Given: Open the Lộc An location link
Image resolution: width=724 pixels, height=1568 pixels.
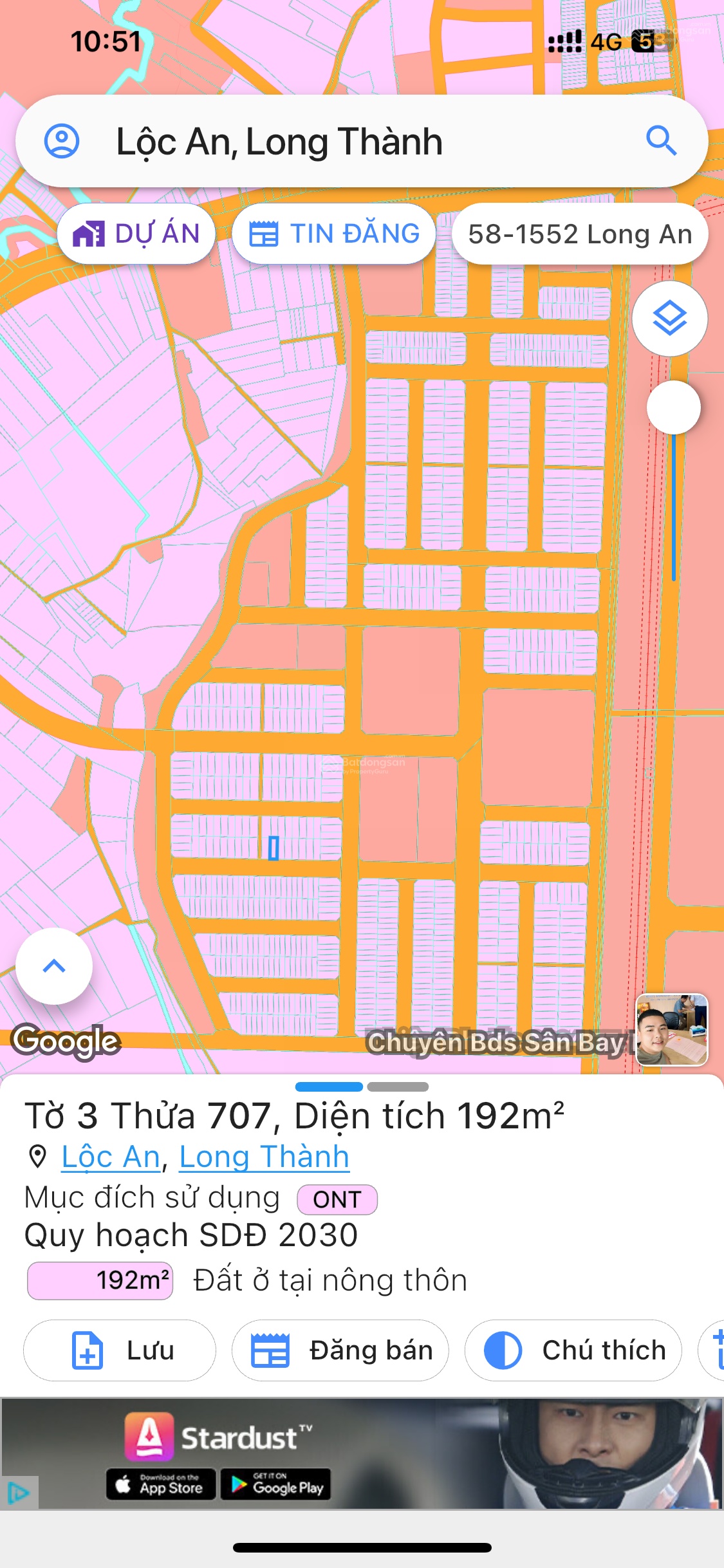Looking at the screenshot, I should [x=111, y=1157].
